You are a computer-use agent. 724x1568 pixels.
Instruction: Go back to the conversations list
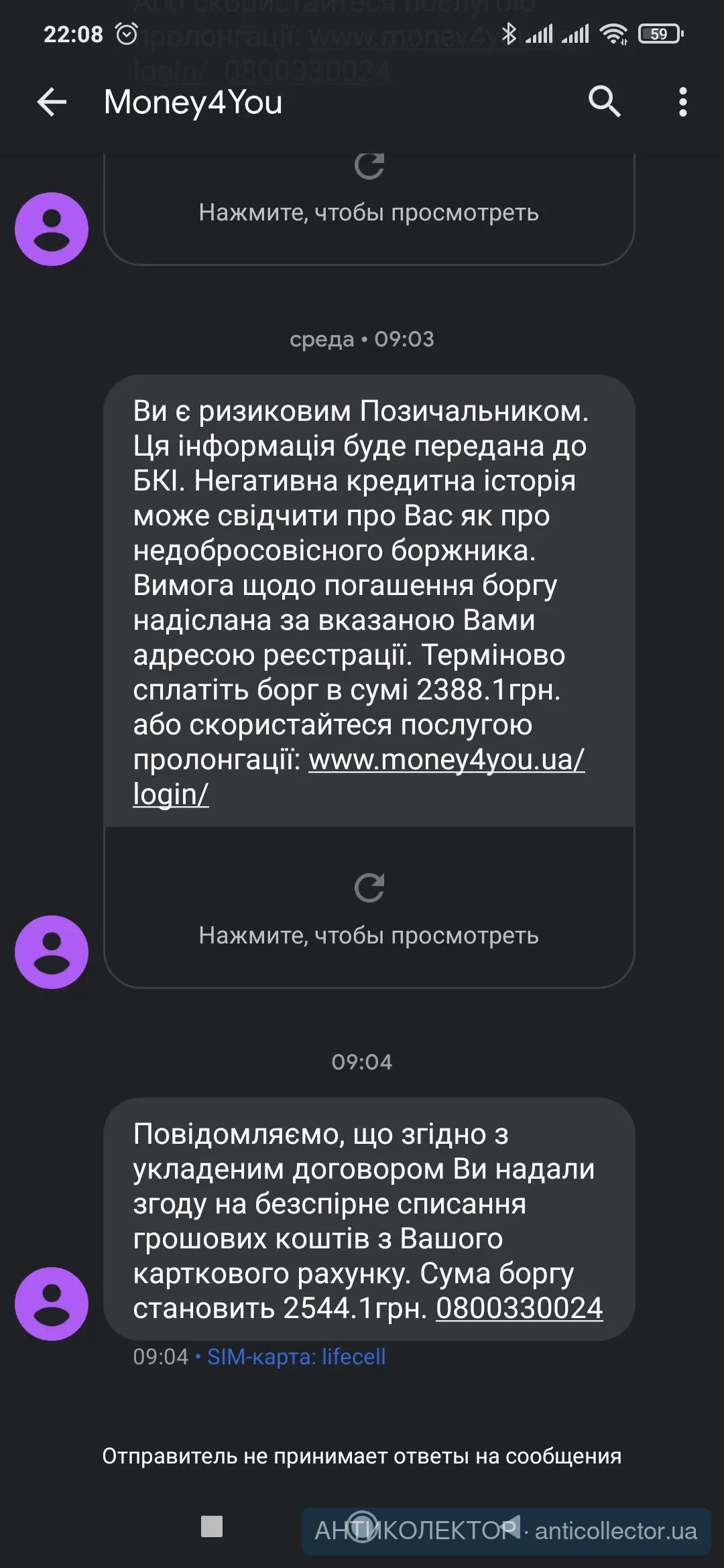point(52,103)
